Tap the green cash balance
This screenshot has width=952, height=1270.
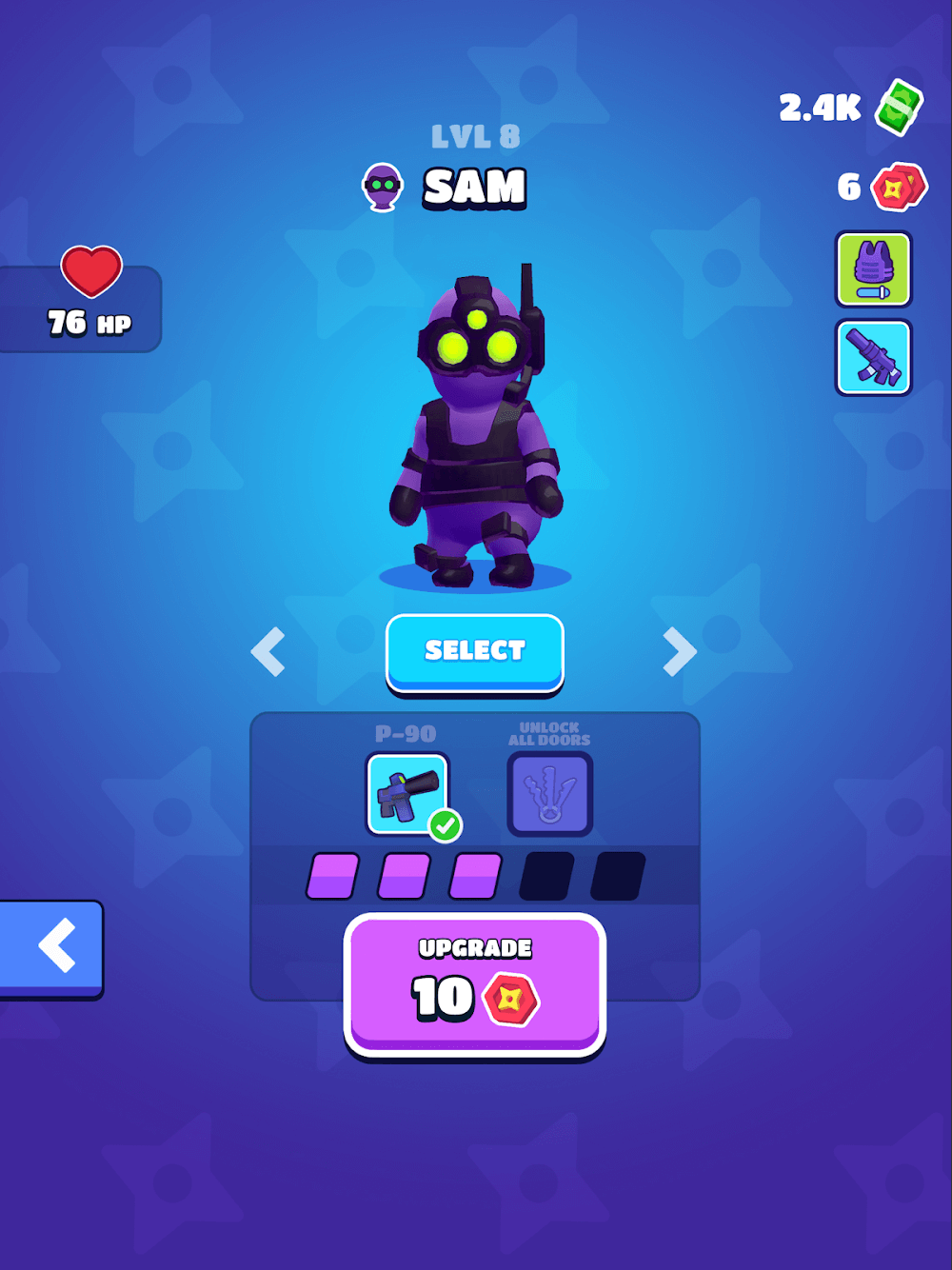[850, 108]
